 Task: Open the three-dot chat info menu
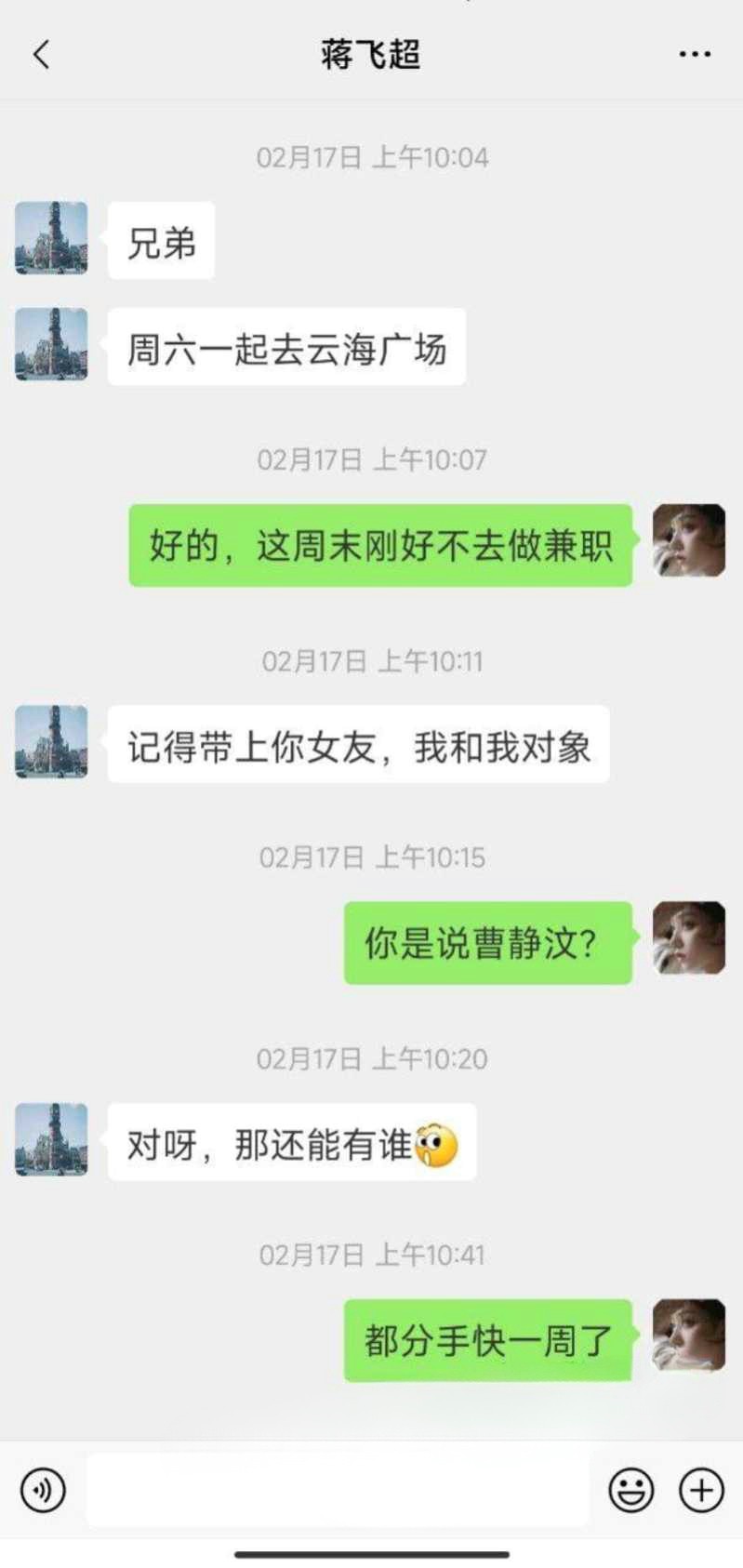(695, 55)
